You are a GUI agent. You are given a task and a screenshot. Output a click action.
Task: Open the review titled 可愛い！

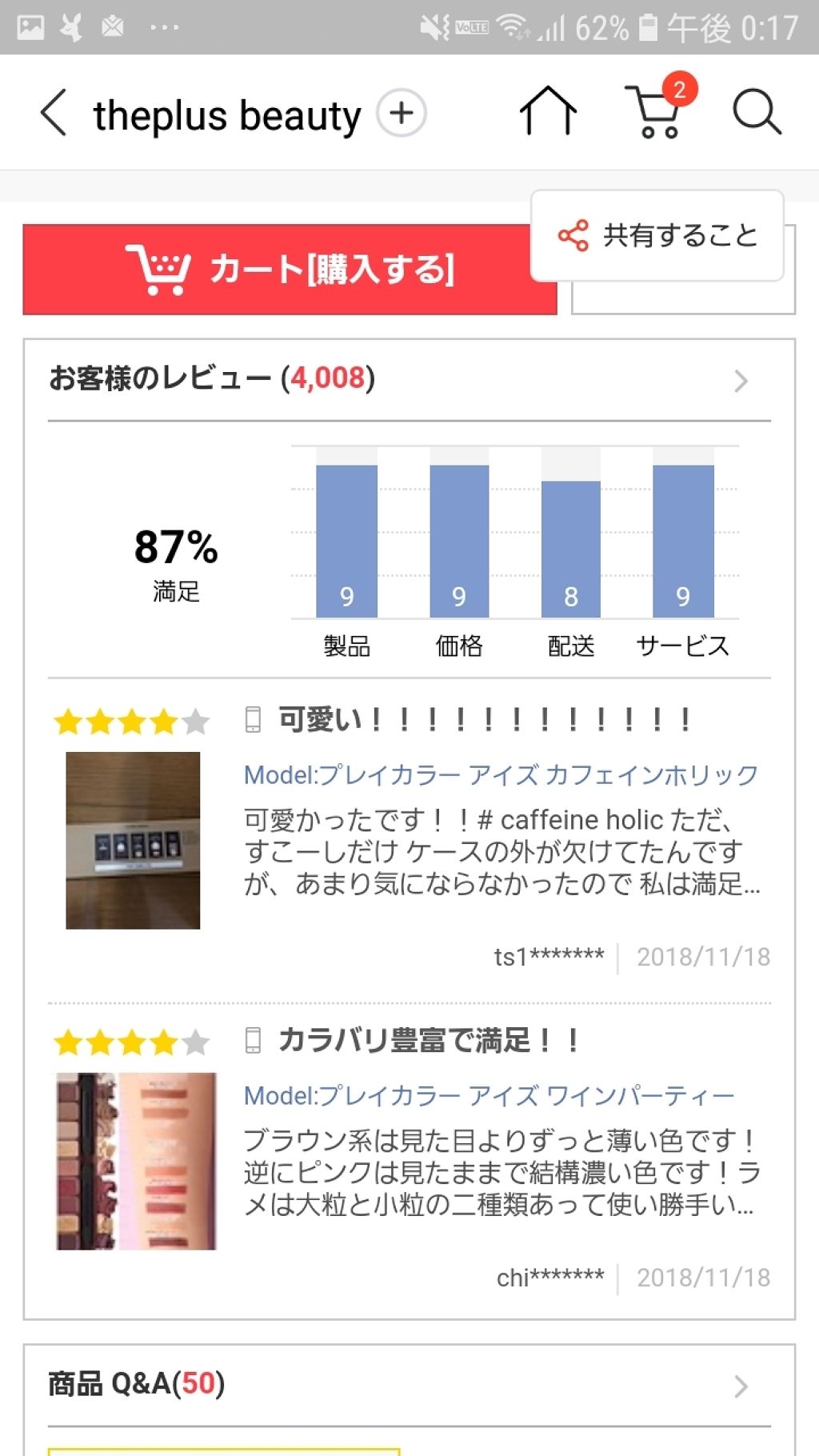pos(484,719)
